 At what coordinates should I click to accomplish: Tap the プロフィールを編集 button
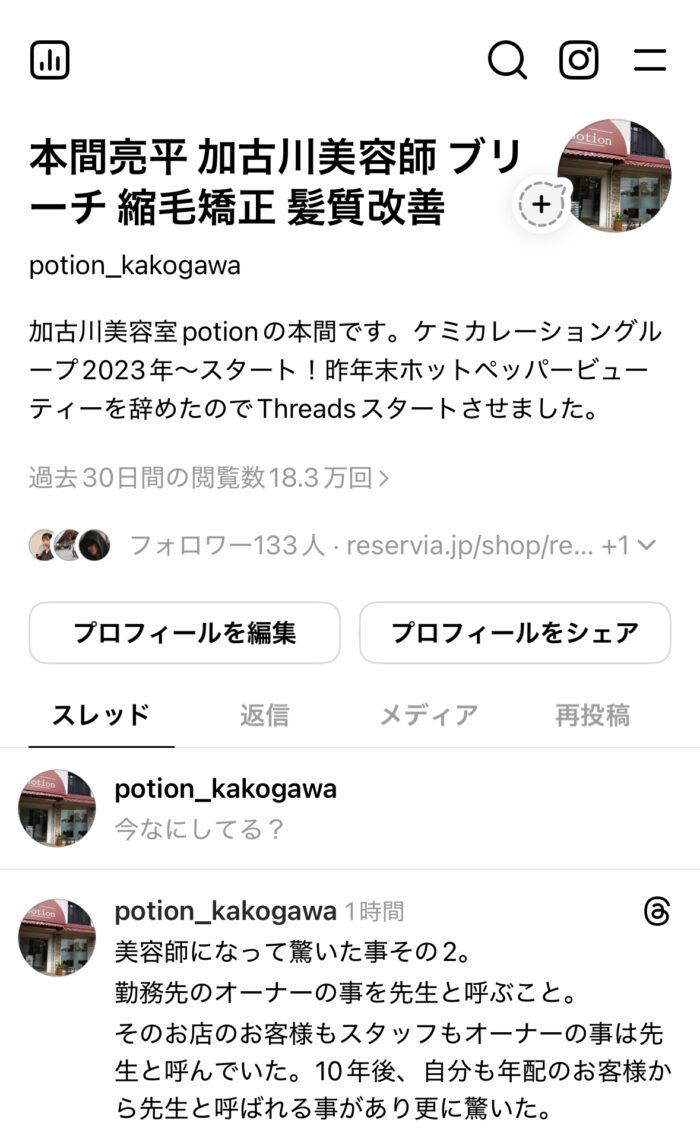(x=185, y=633)
